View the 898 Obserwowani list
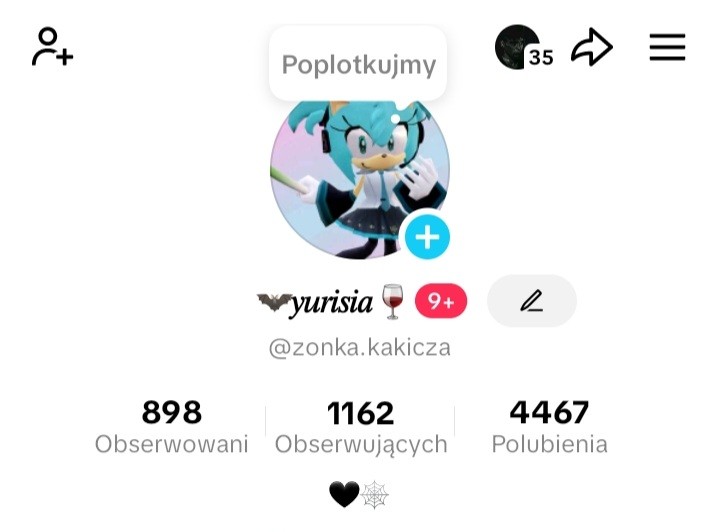 (x=171, y=426)
